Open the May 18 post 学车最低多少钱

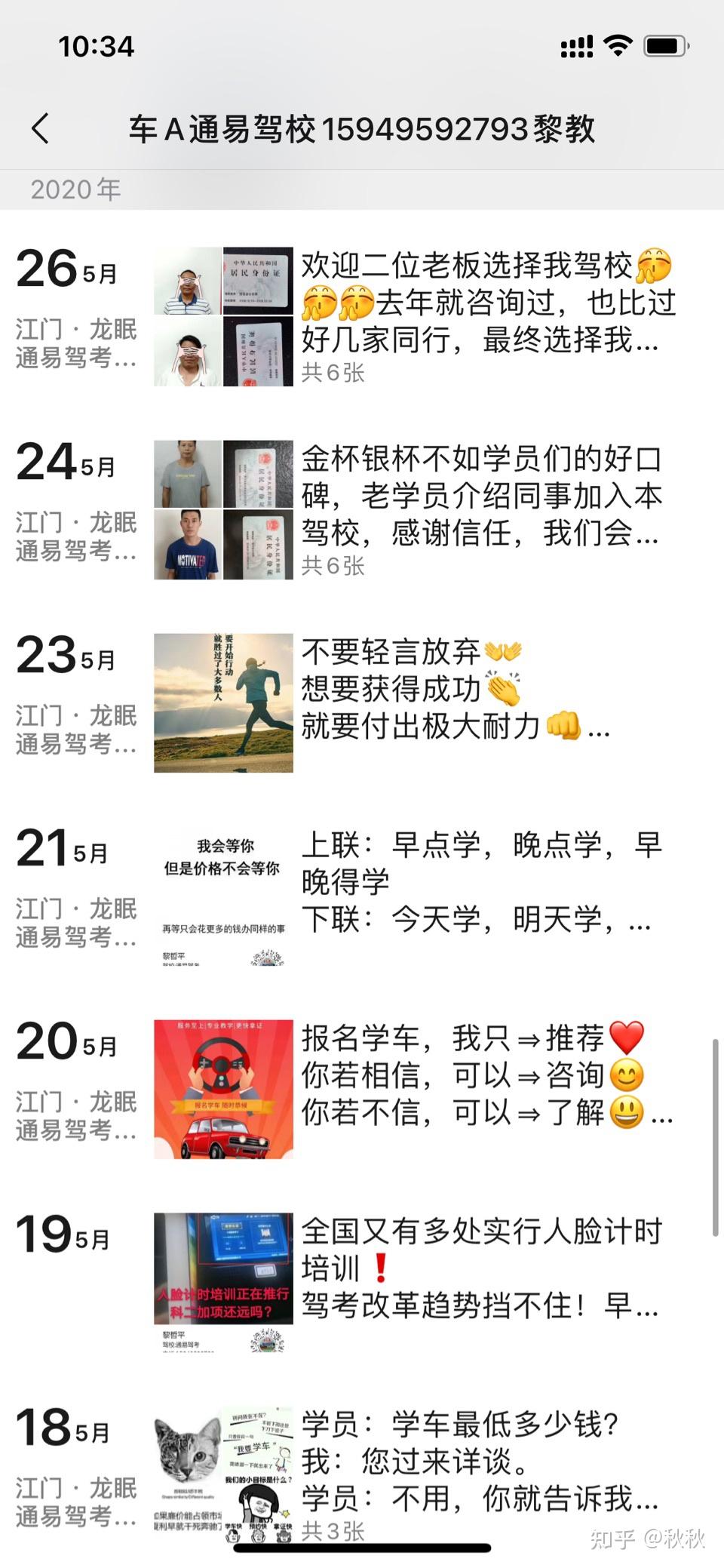click(x=480, y=1462)
